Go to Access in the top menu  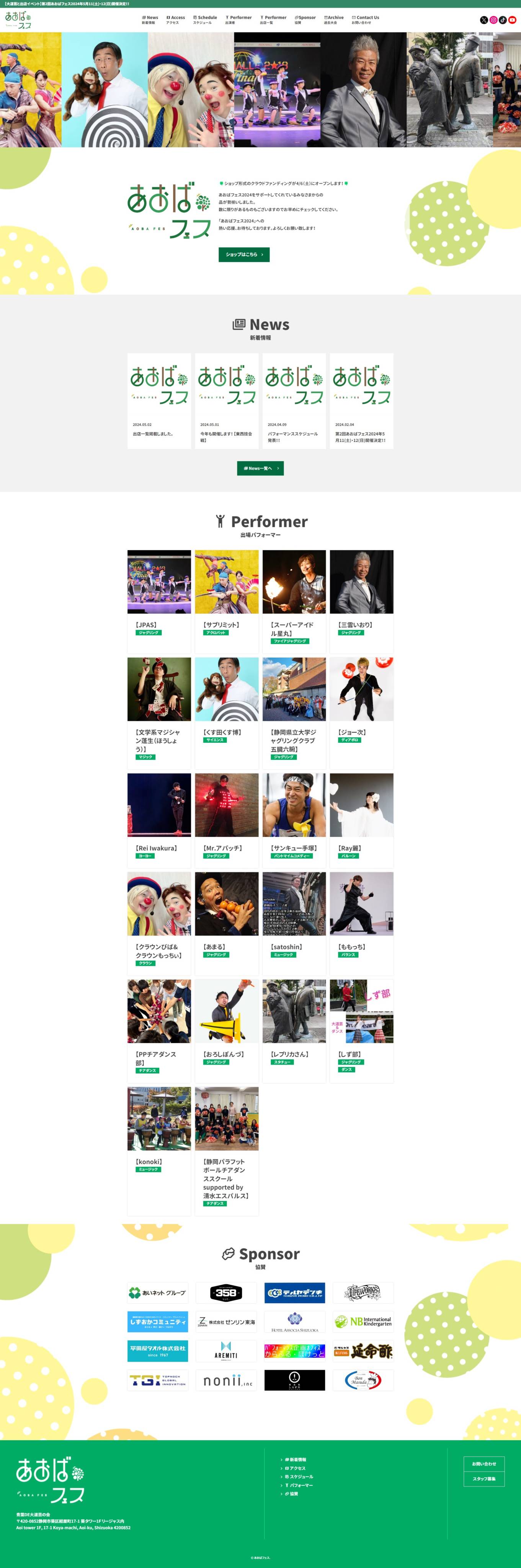(175, 20)
